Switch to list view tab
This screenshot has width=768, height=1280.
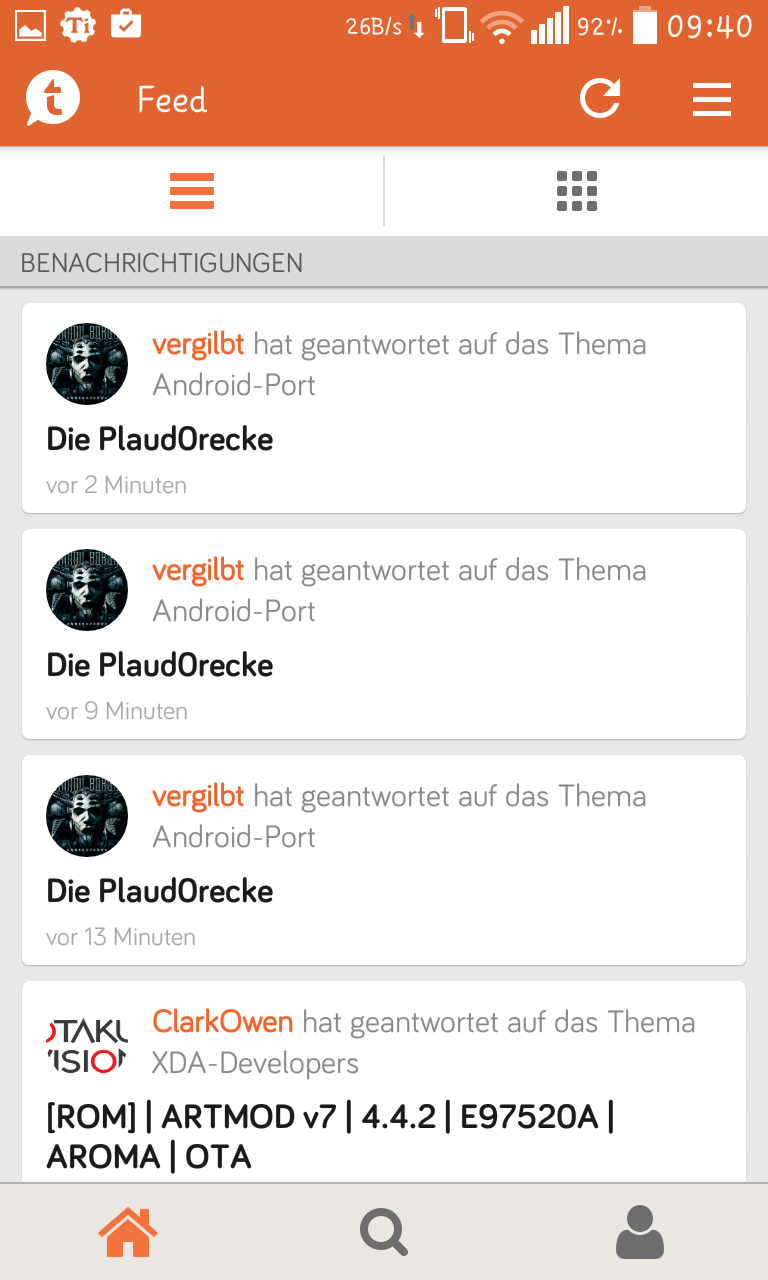pyautogui.click(x=192, y=191)
